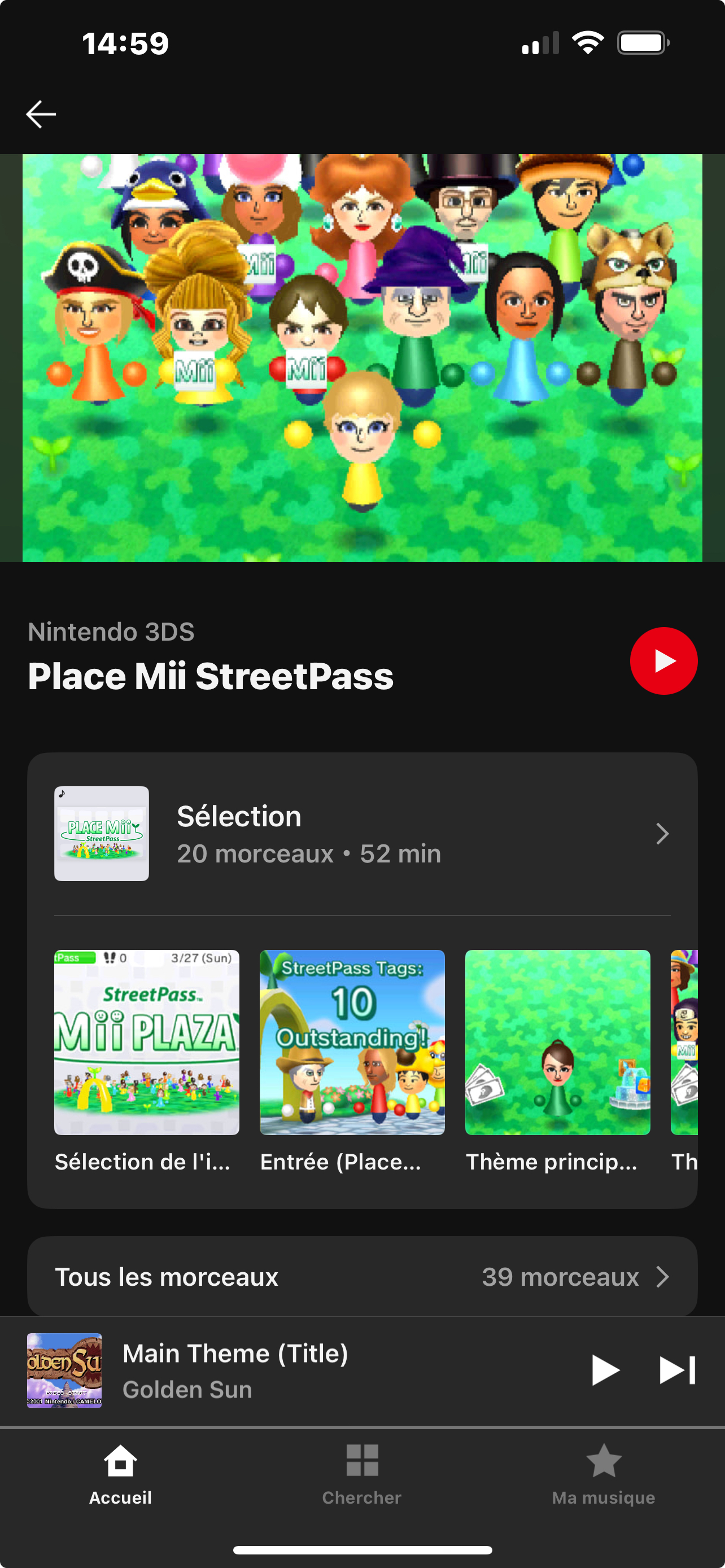Open the Golden Sun mini player

click(x=292, y=1370)
